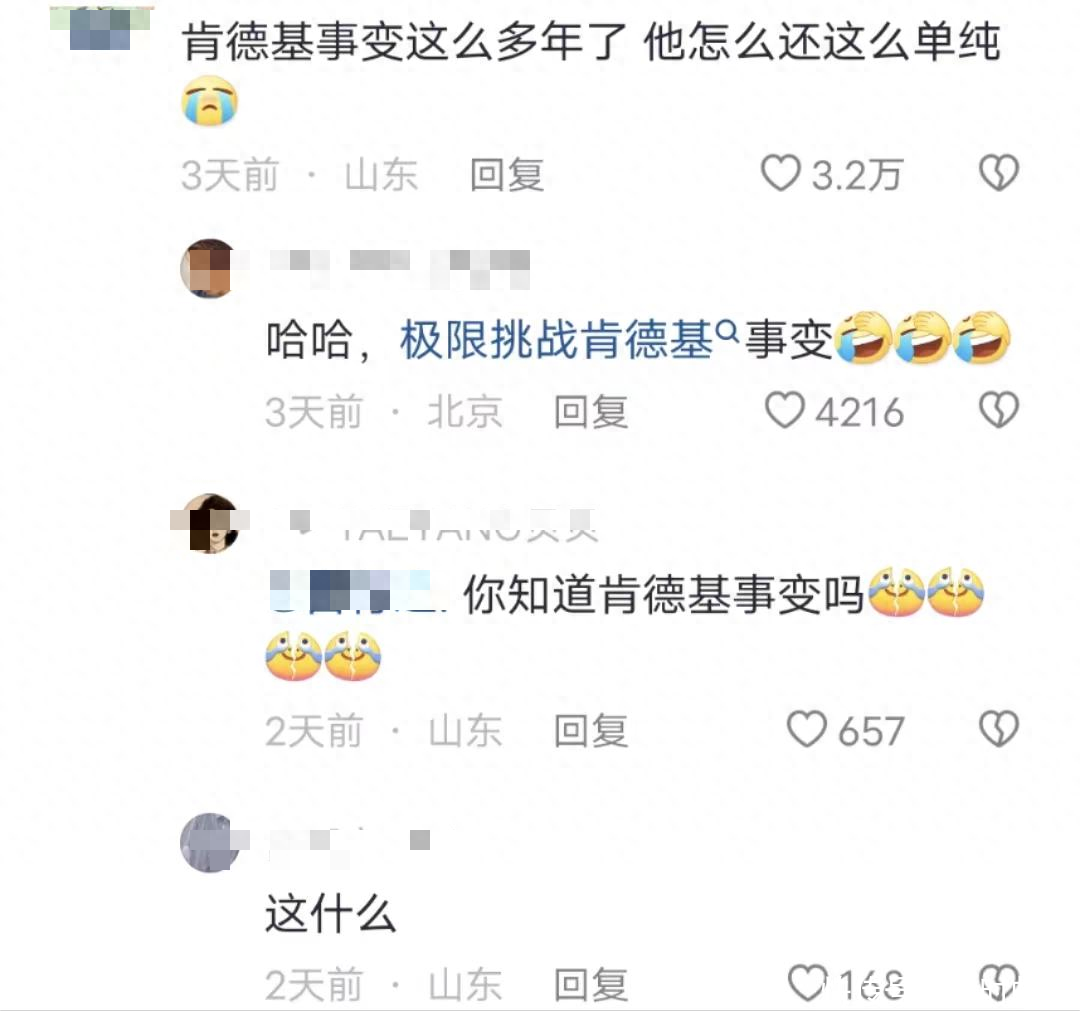Reply to the top comment 肯德基事变这么多年了
Viewport: 1080px width, 1011px height.
pos(507,176)
